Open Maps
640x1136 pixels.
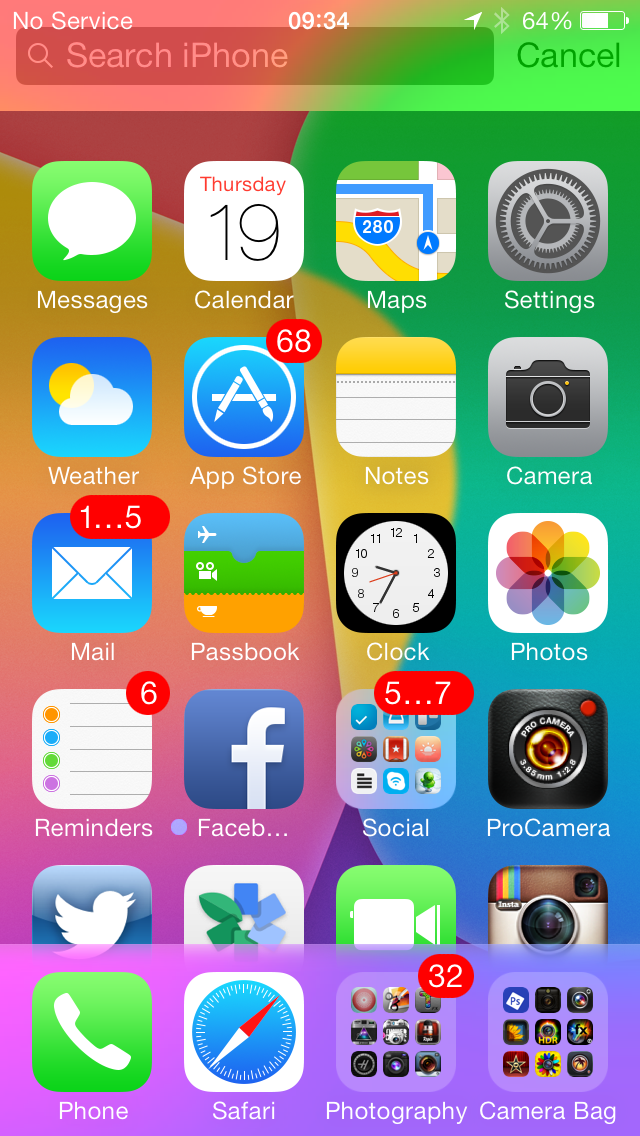396,221
